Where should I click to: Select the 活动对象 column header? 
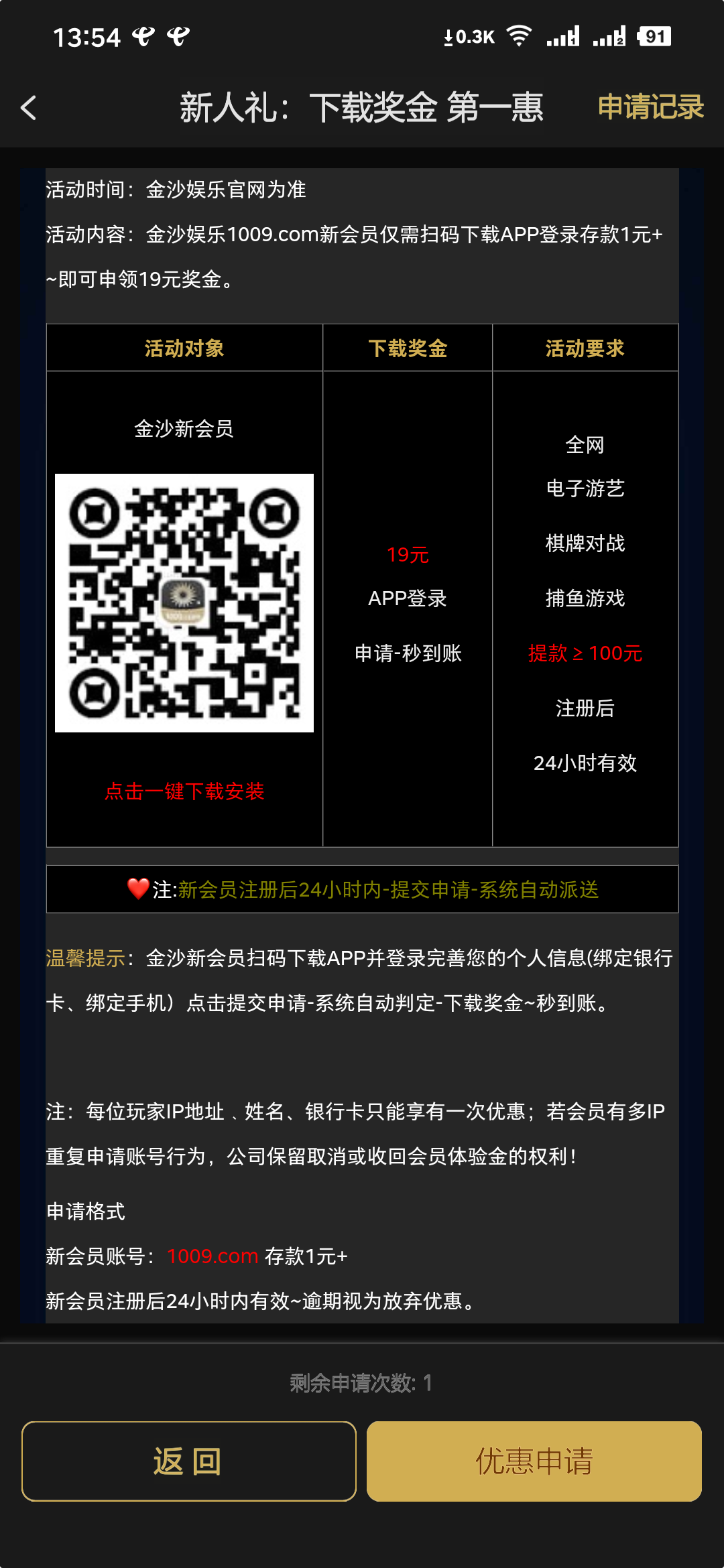tap(184, 347)
